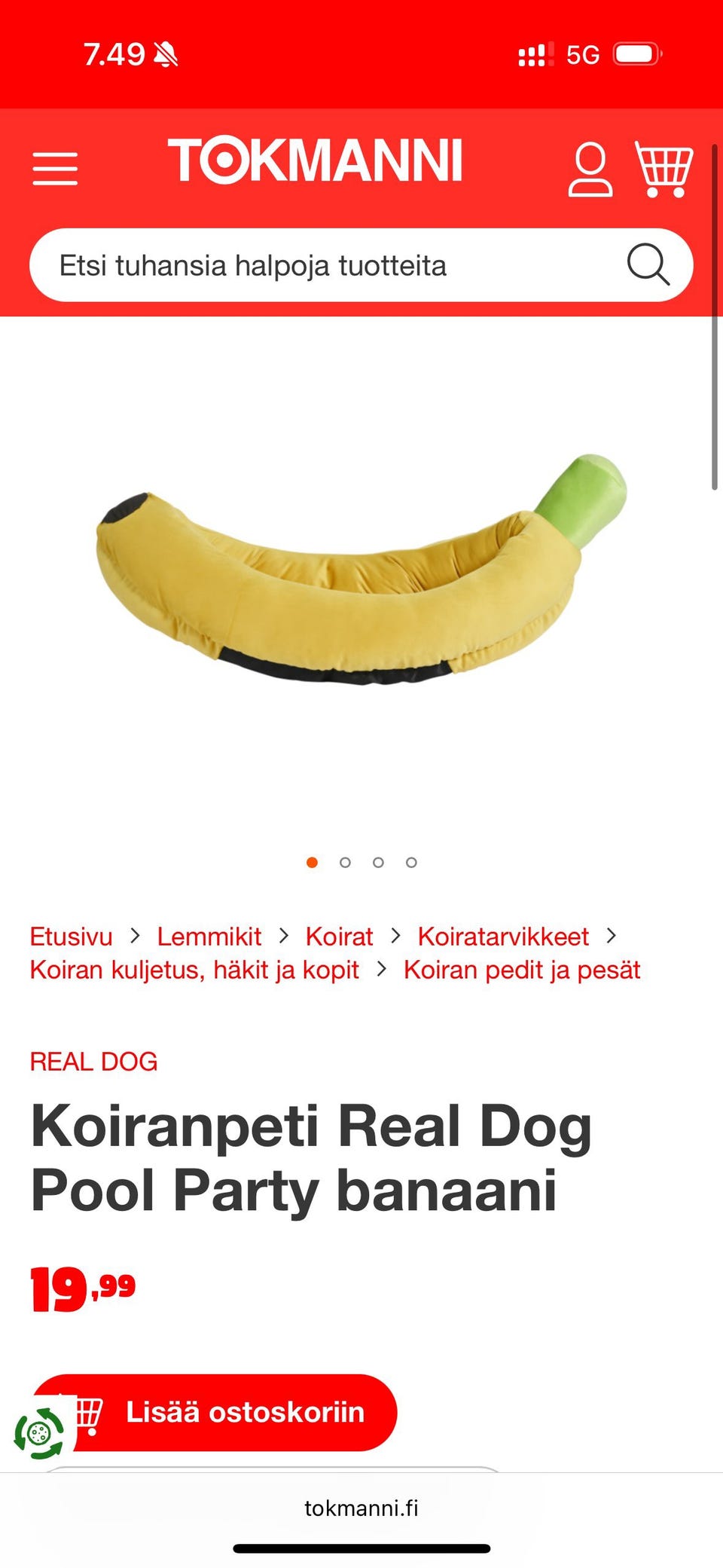Click the green cookie consent recycling icon

pos(39,1426)
